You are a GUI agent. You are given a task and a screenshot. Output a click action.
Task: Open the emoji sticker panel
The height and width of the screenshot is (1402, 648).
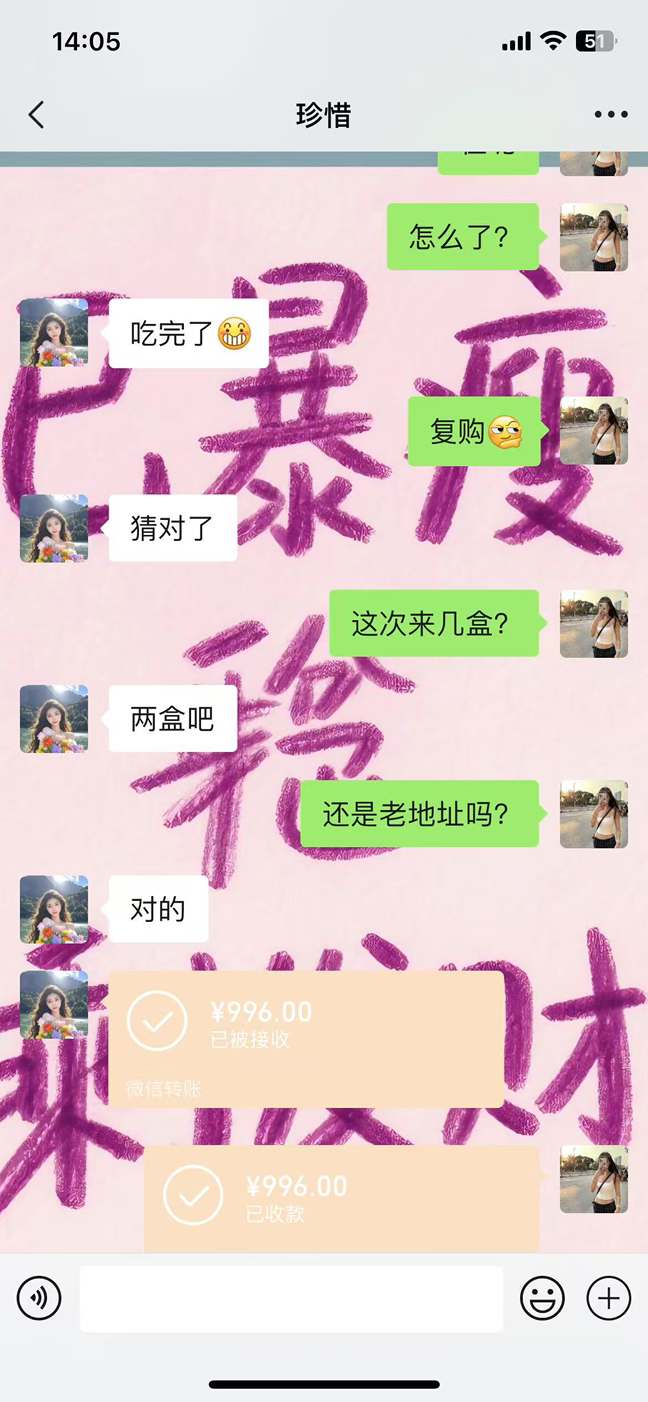tap(542, 1299)
